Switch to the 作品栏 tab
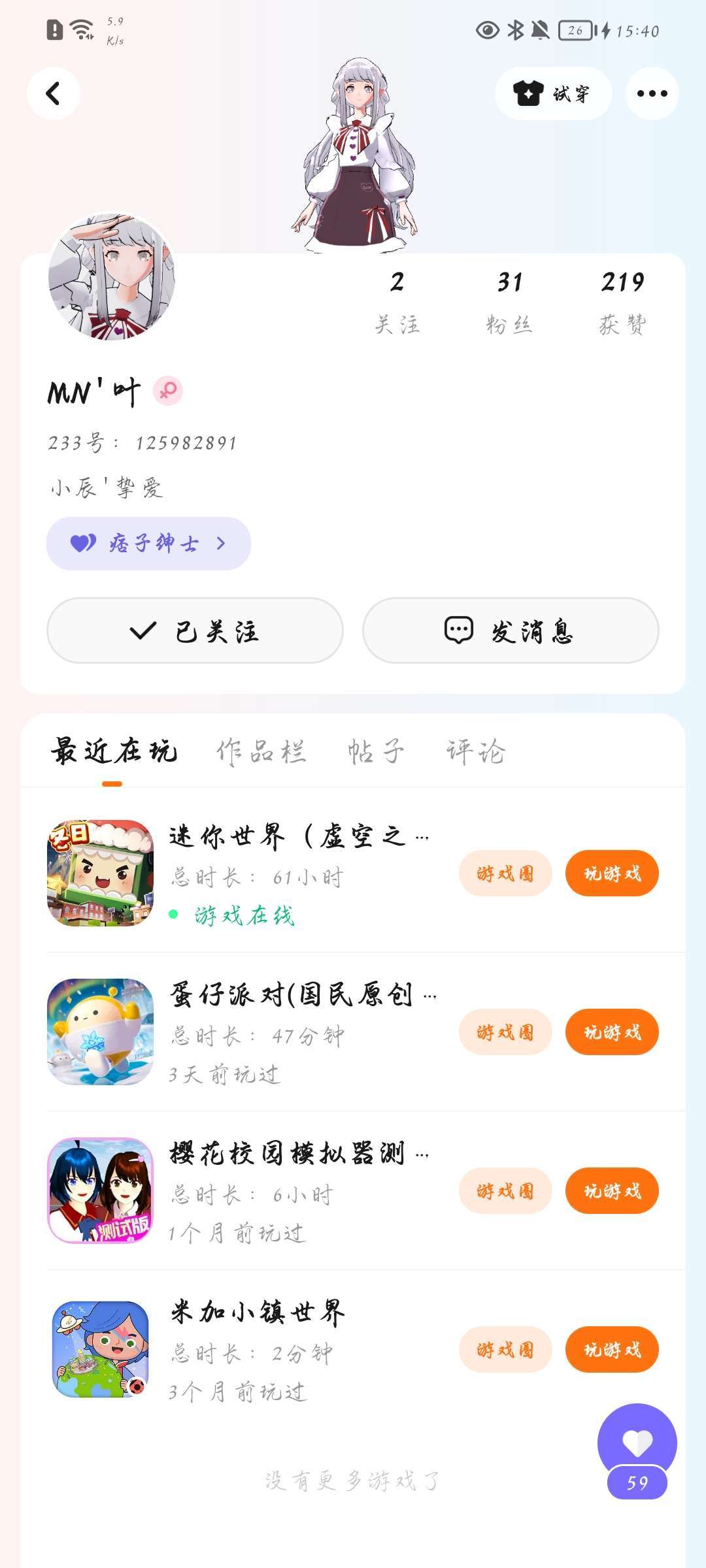Image resolution: width=706 pixels, height=1568 pixels. tap(261, 751)
